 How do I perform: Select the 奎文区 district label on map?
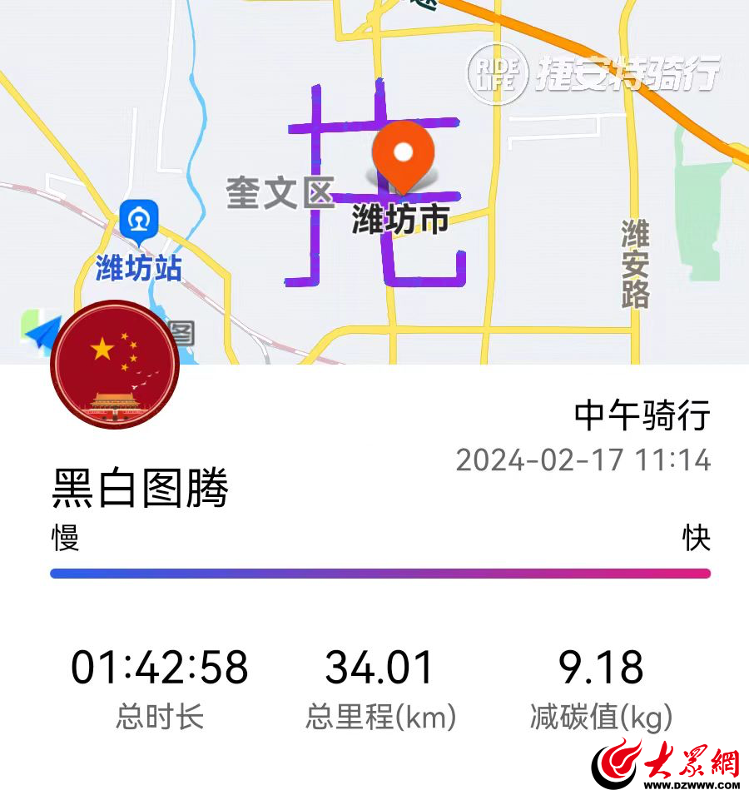[x=281, y=192]
